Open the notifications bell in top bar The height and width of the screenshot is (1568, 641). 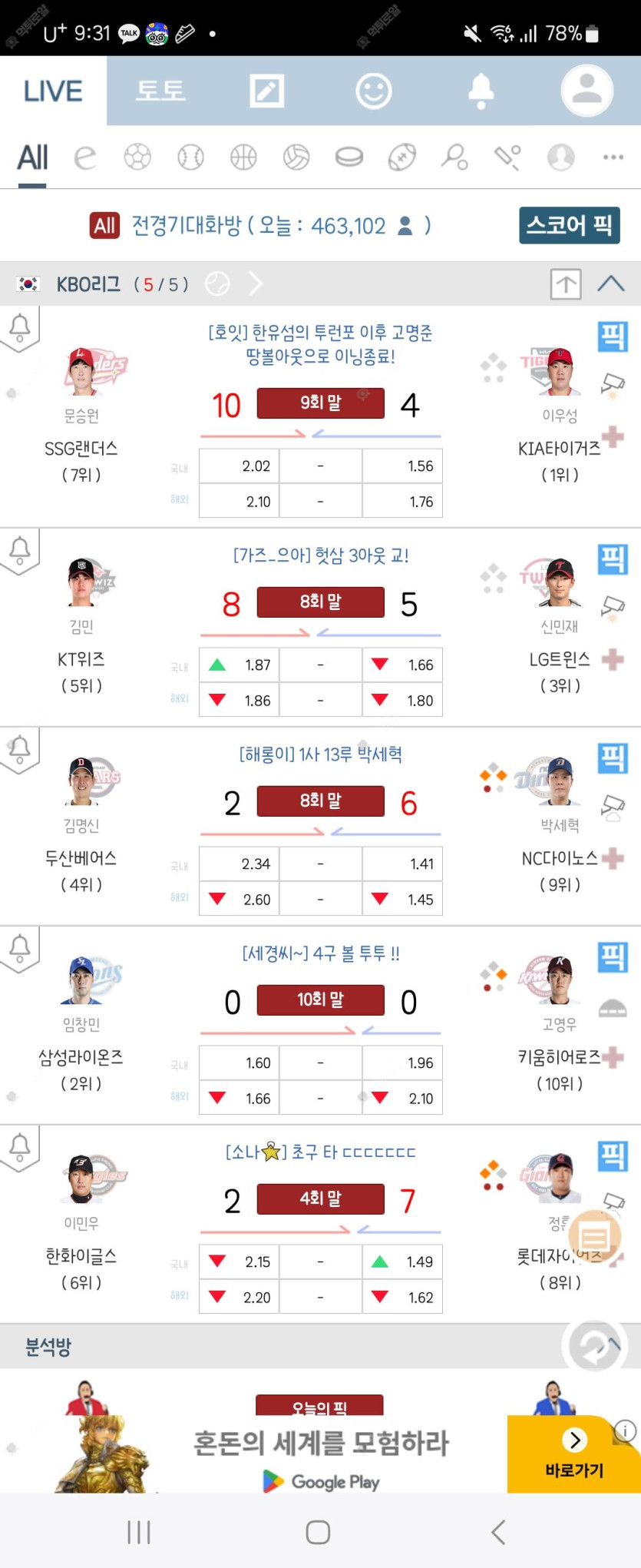tap(481, 91)
